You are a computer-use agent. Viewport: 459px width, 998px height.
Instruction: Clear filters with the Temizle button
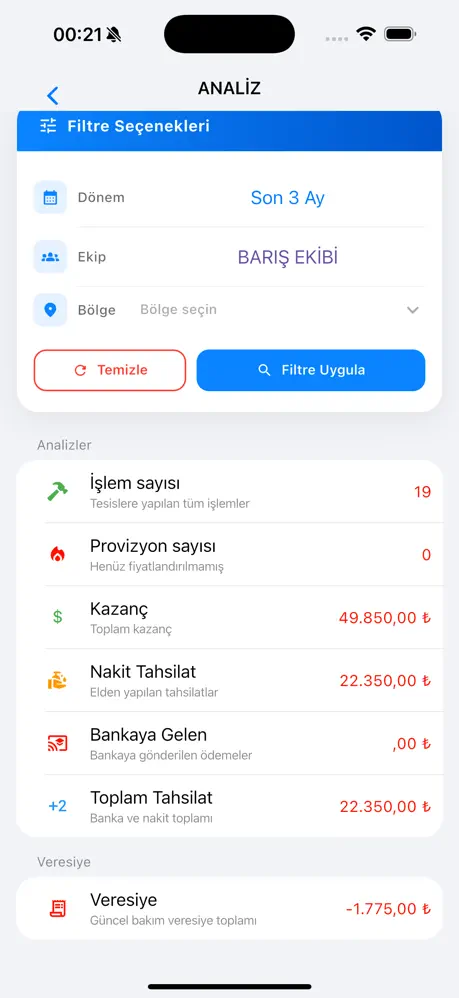click(x=109, y=370)
